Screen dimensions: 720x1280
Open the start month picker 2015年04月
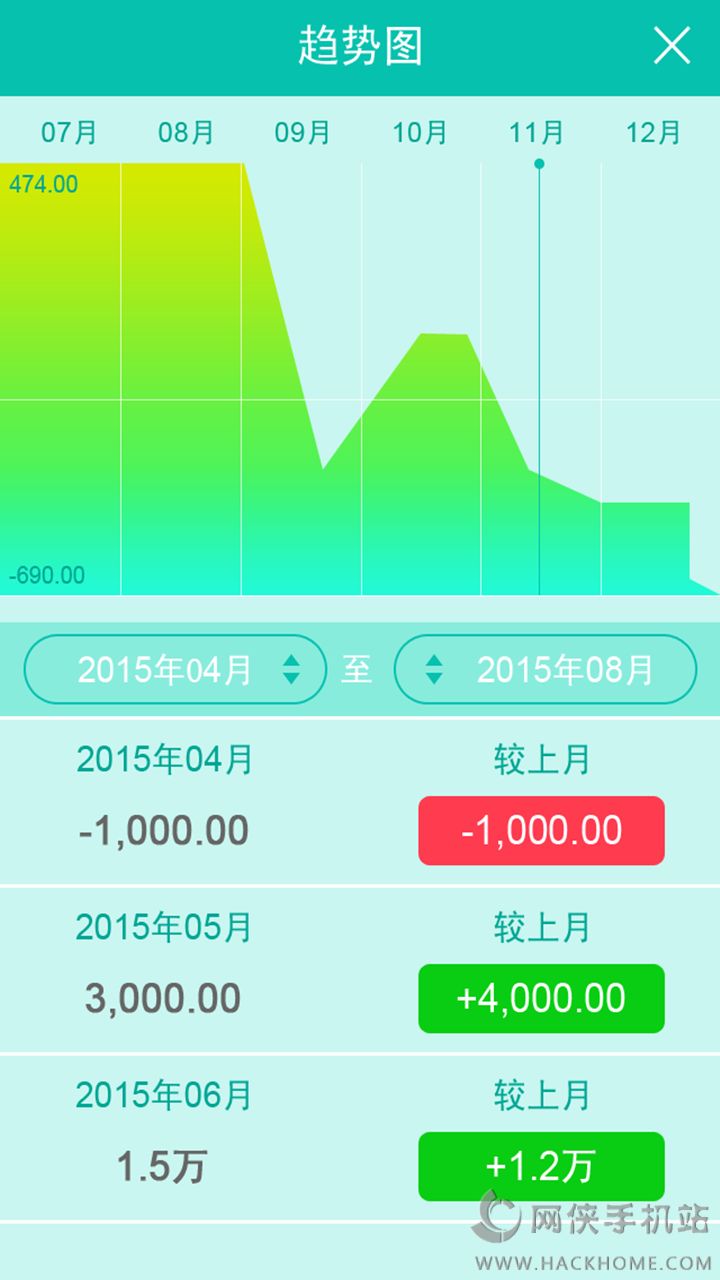(176, 669)
